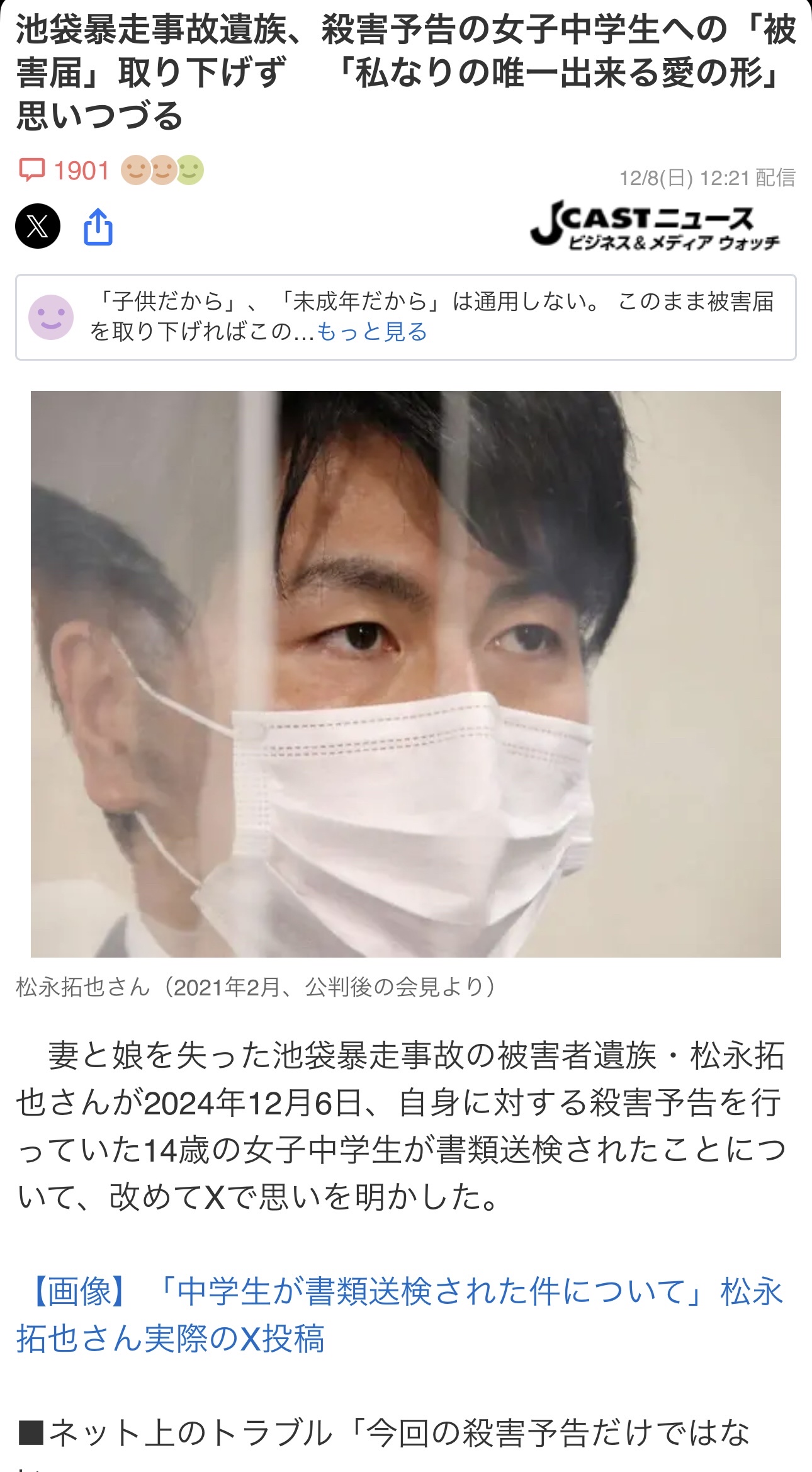Tap もっと見る to expand the comment
The height and width of the screenshot is (1472, 812).
(371, 331)
